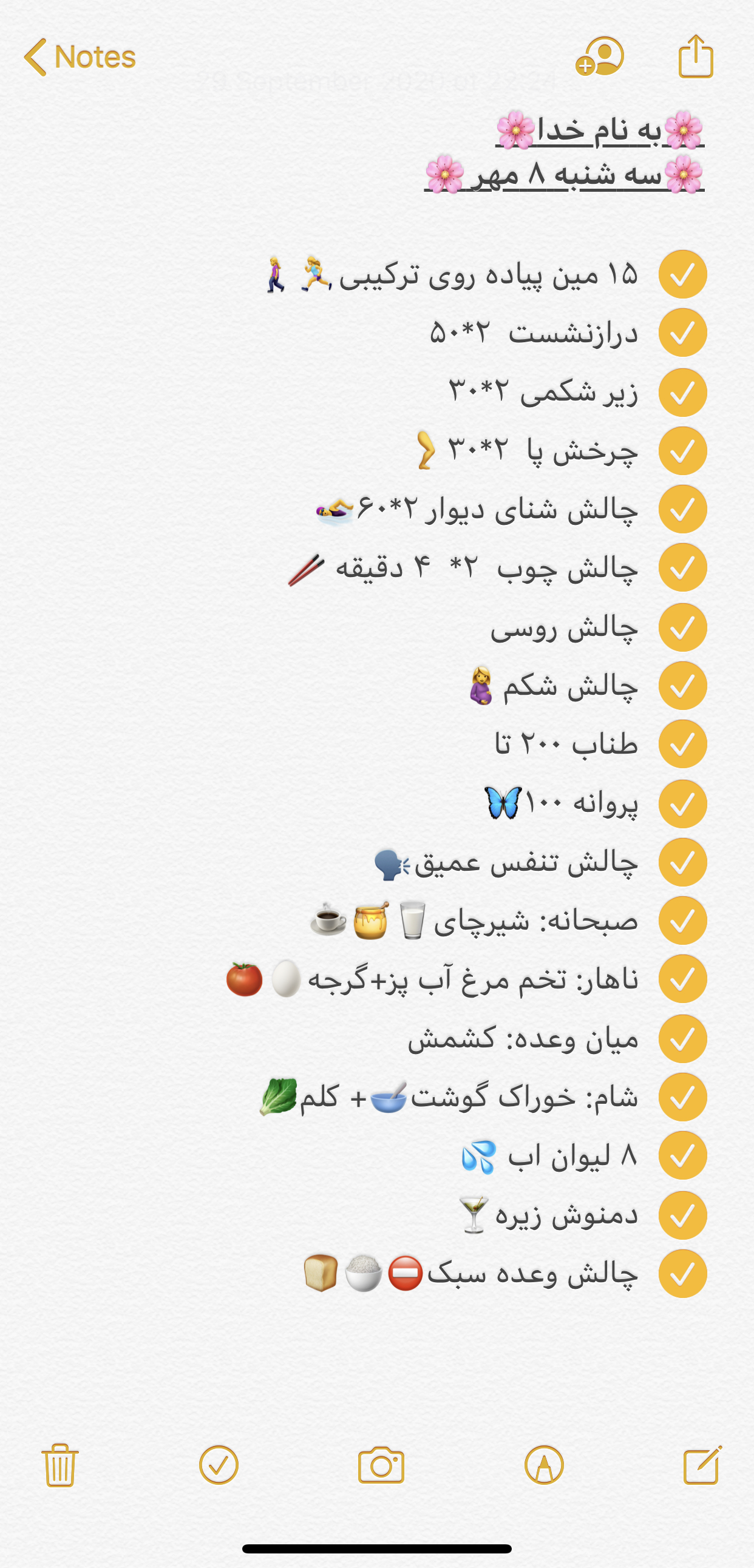
Task: Toggle the طناب ۲۰۰ تا checkbox
Action: pyautogui.click(x=682, y=745)
